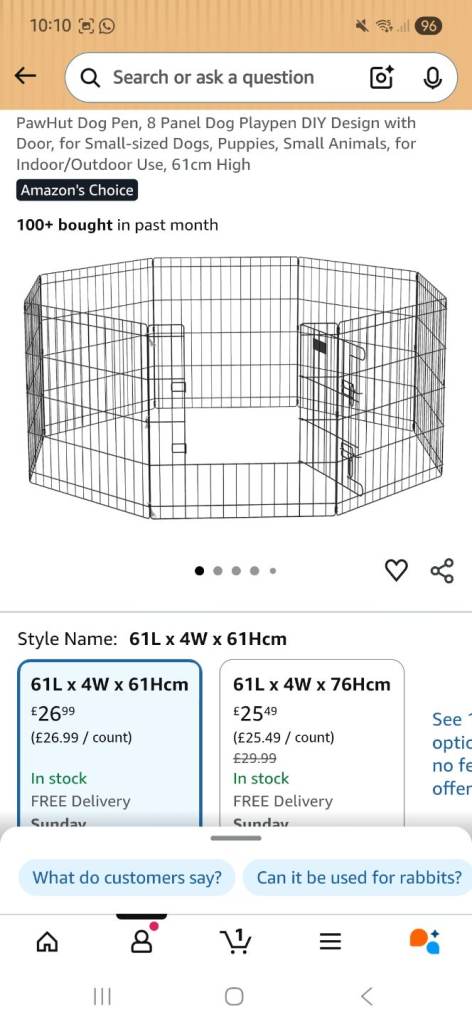Ask 'What do customers say?'
The width and height of the screenshot is (472, 1024).
[127, 877]
